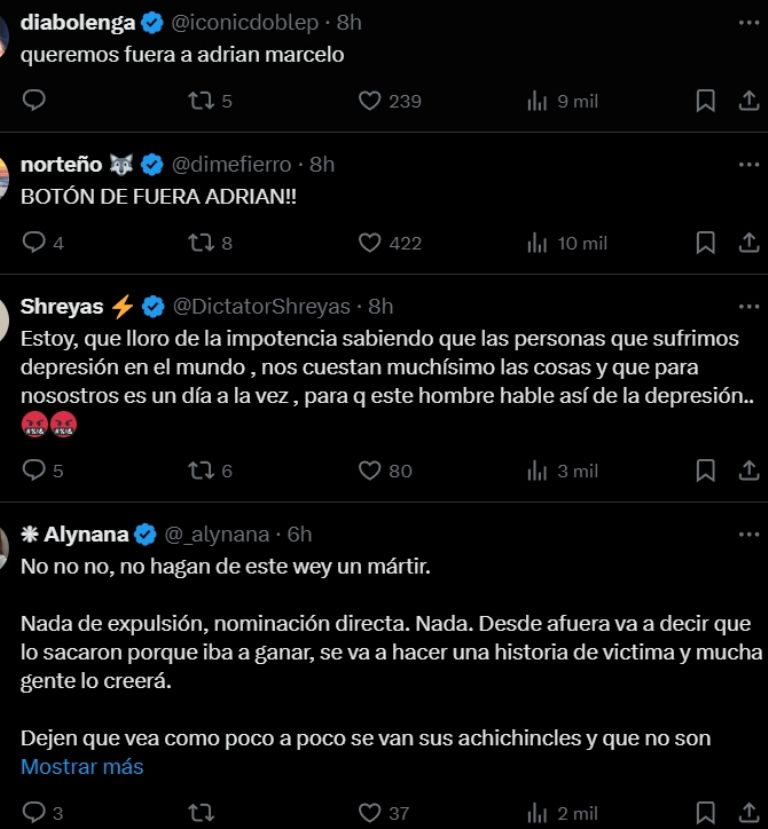View diabolenga's verified badge
Viewport: 768px width, 829px height.
click(x=152, y=22)
